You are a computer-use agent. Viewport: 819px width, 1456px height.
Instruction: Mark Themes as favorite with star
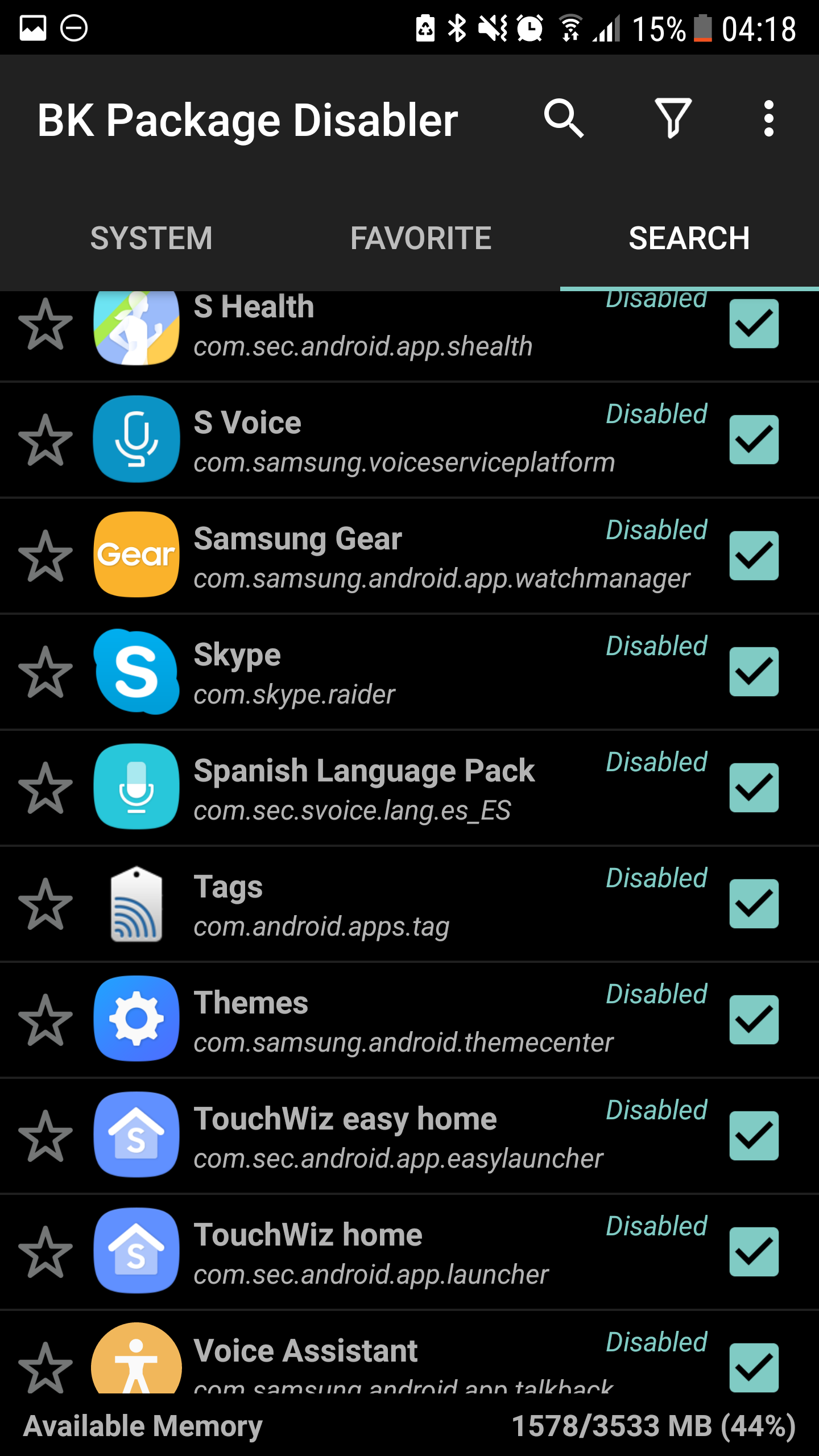coord(45,1020)
